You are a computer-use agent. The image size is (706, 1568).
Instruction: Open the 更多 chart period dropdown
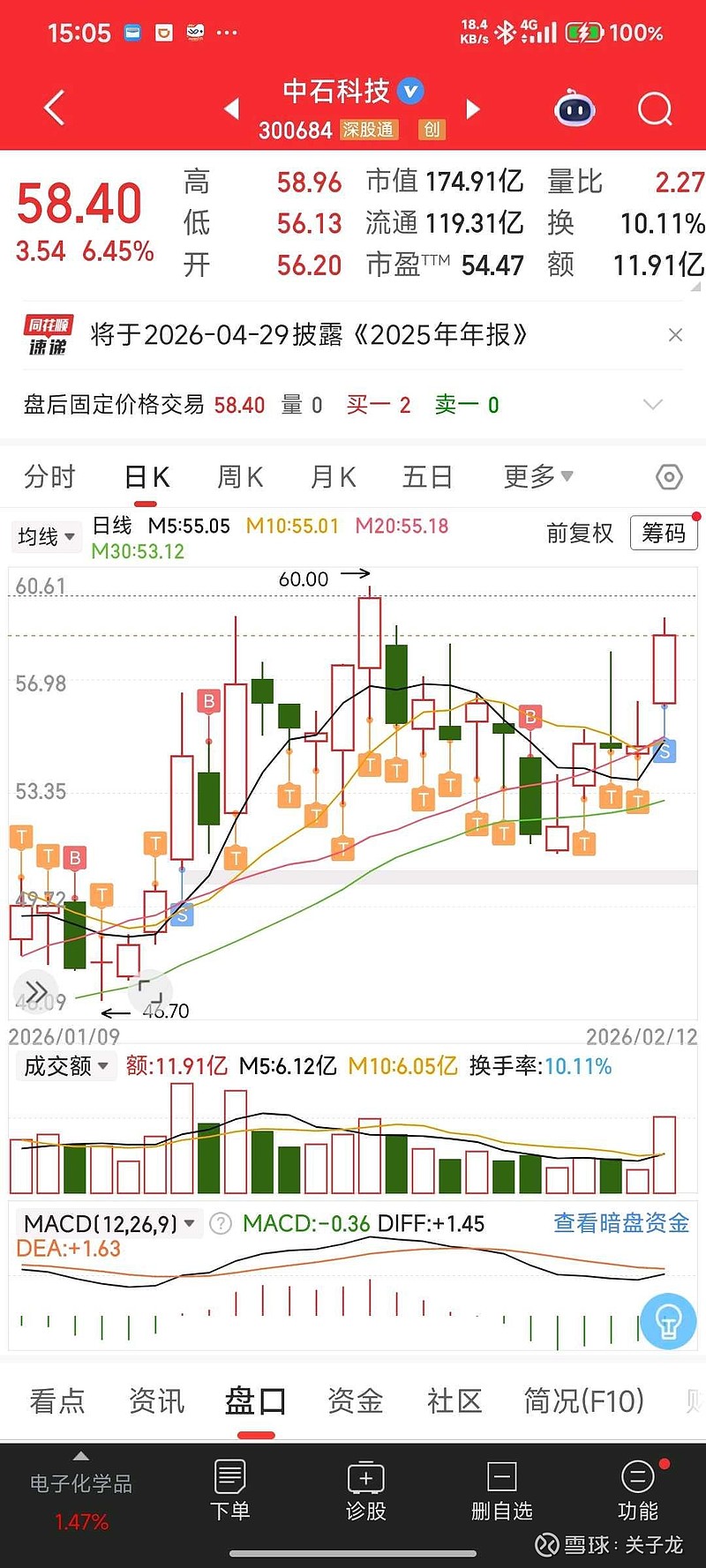coord(537,477)
